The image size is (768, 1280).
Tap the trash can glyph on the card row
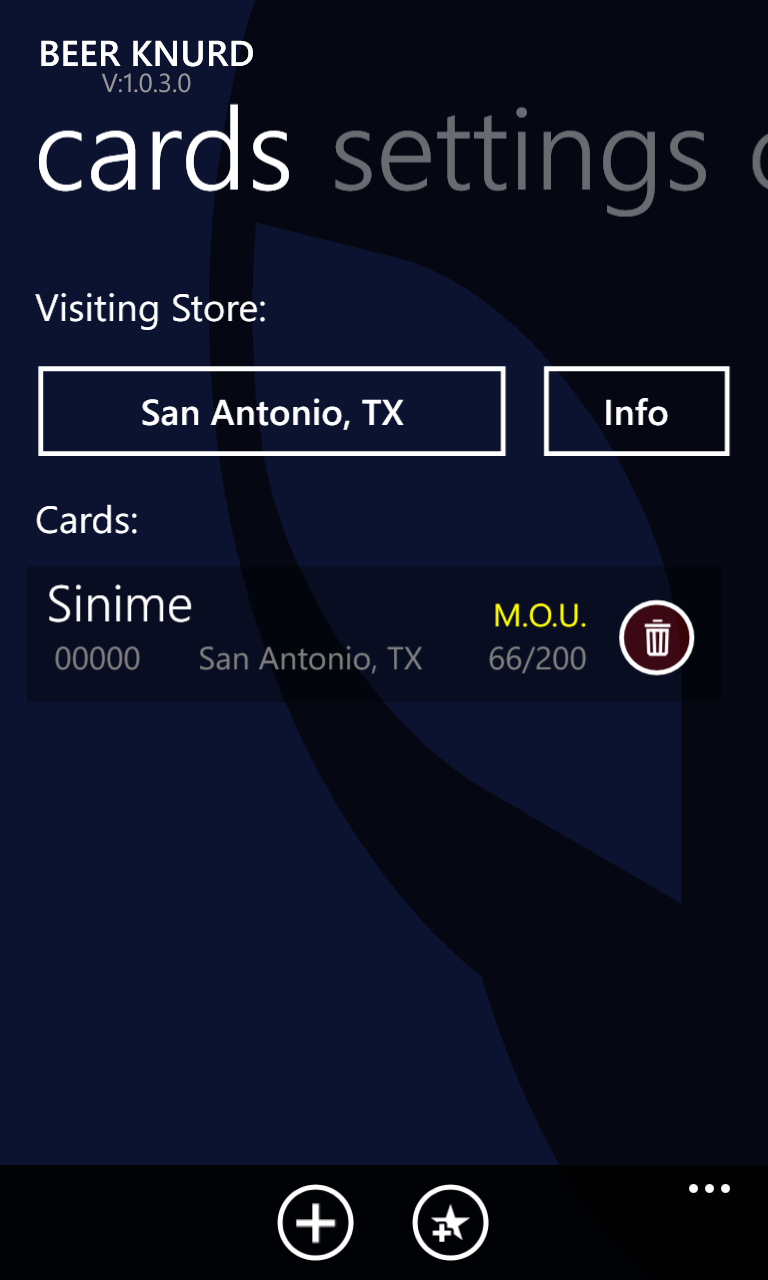[x=657, y=637]
